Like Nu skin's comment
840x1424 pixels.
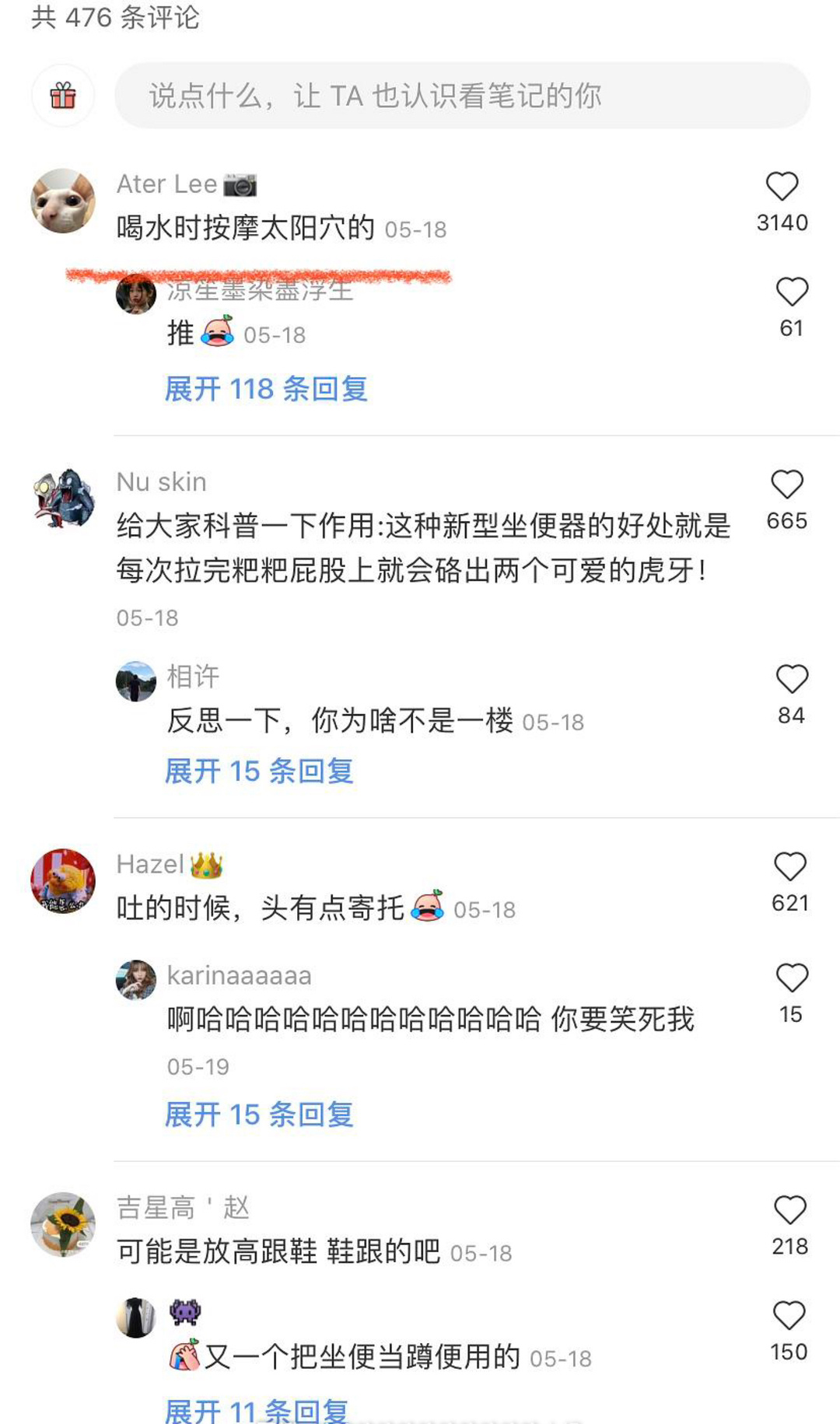786,485
